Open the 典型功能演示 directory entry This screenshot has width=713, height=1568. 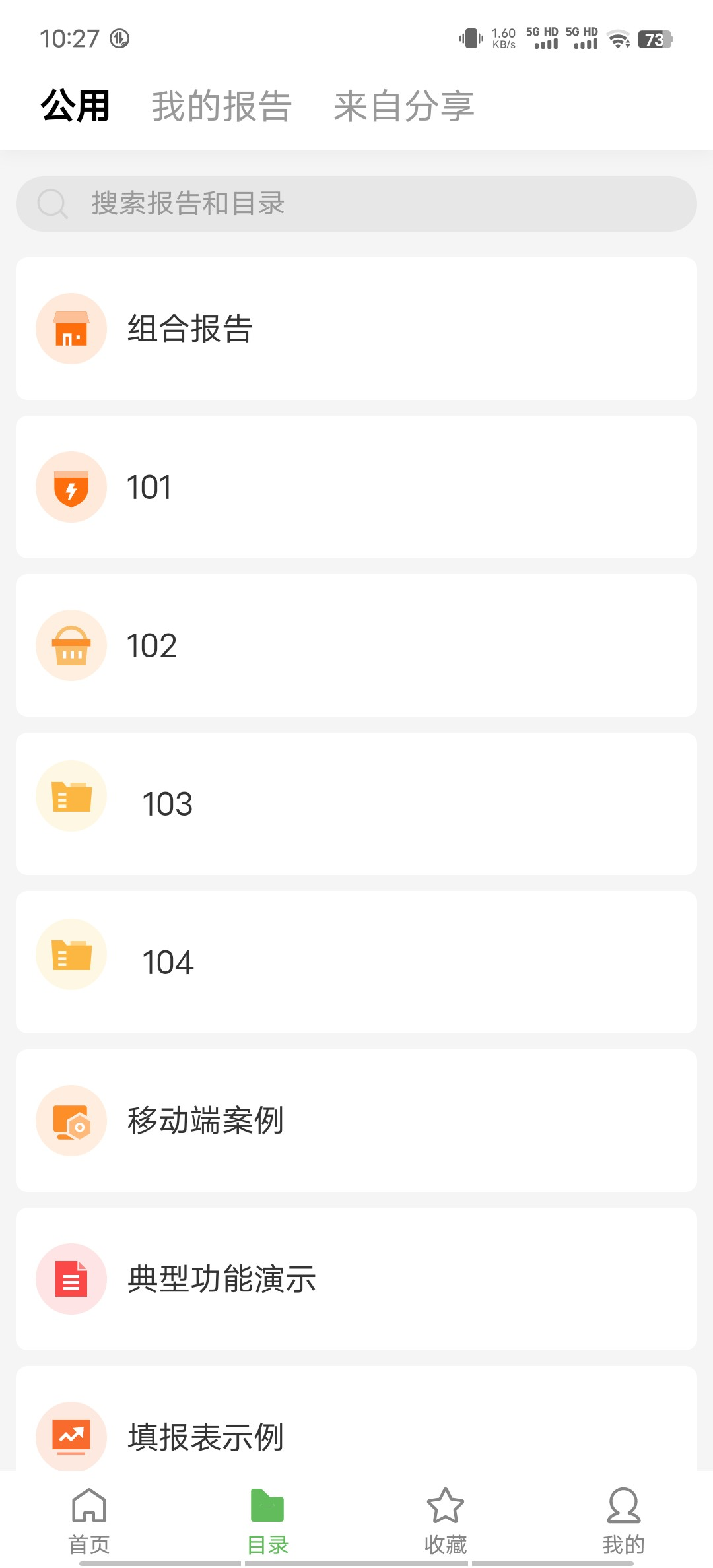coord(356,1278)
